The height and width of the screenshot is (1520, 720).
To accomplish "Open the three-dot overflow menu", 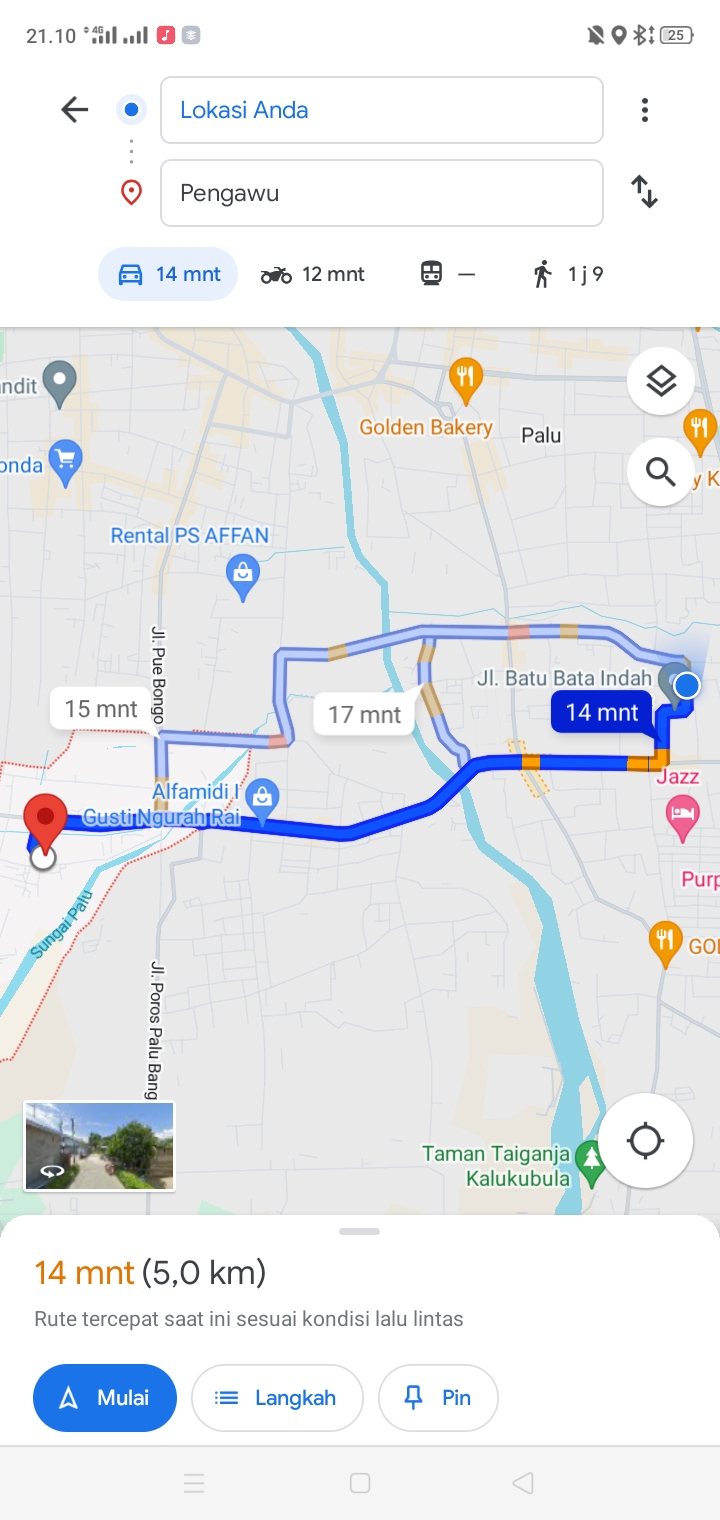I will (645, 110).
